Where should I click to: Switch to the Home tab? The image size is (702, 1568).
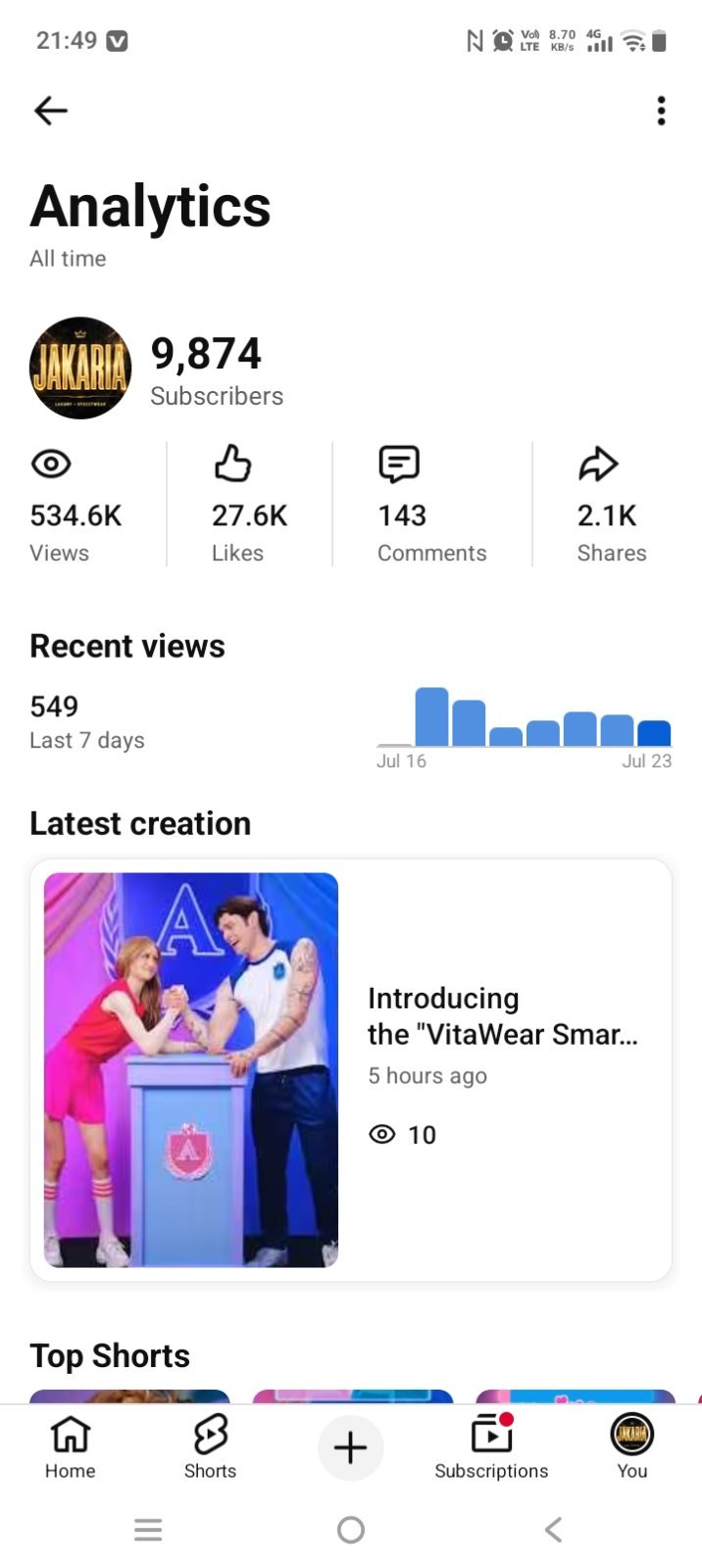click(71, 1447)
